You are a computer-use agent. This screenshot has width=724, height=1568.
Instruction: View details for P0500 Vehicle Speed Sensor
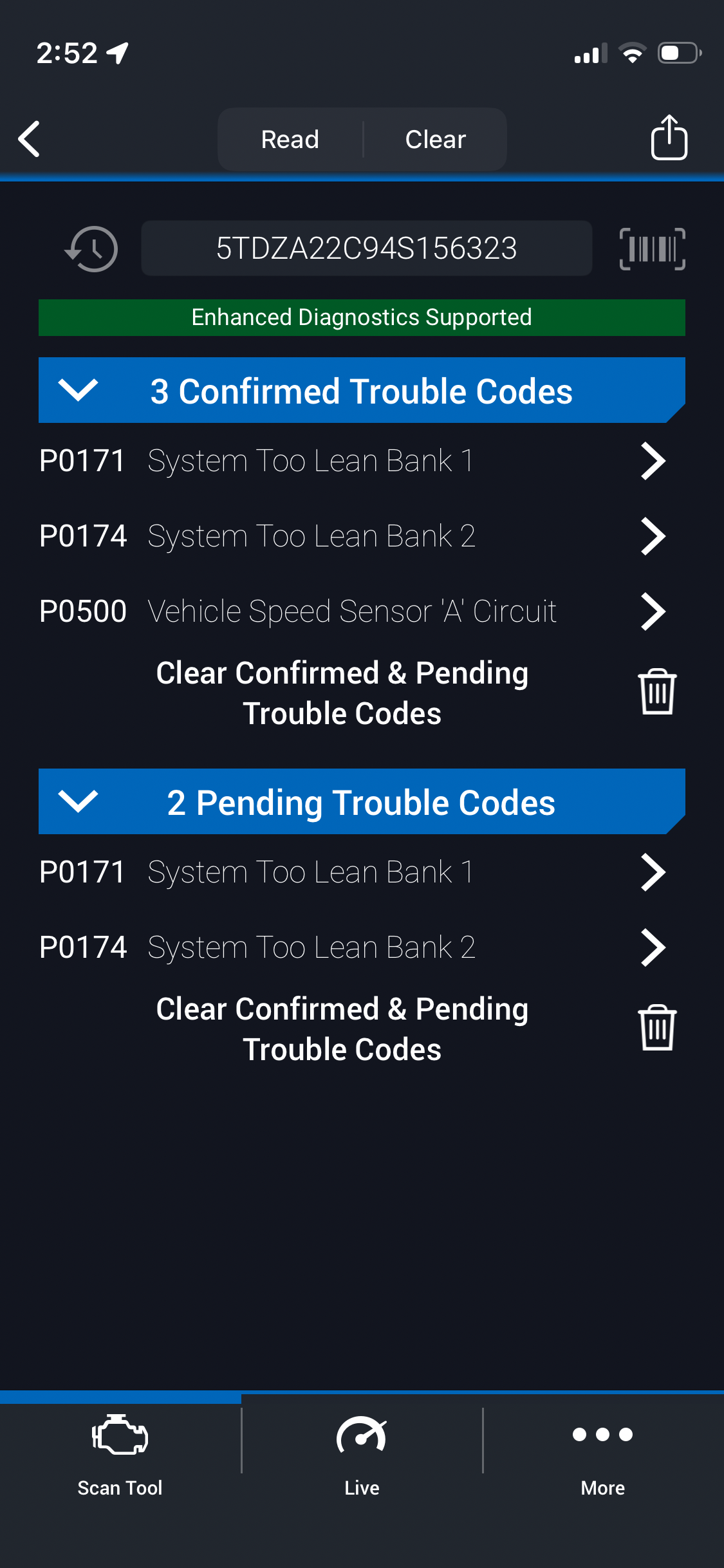pos(352,611)
